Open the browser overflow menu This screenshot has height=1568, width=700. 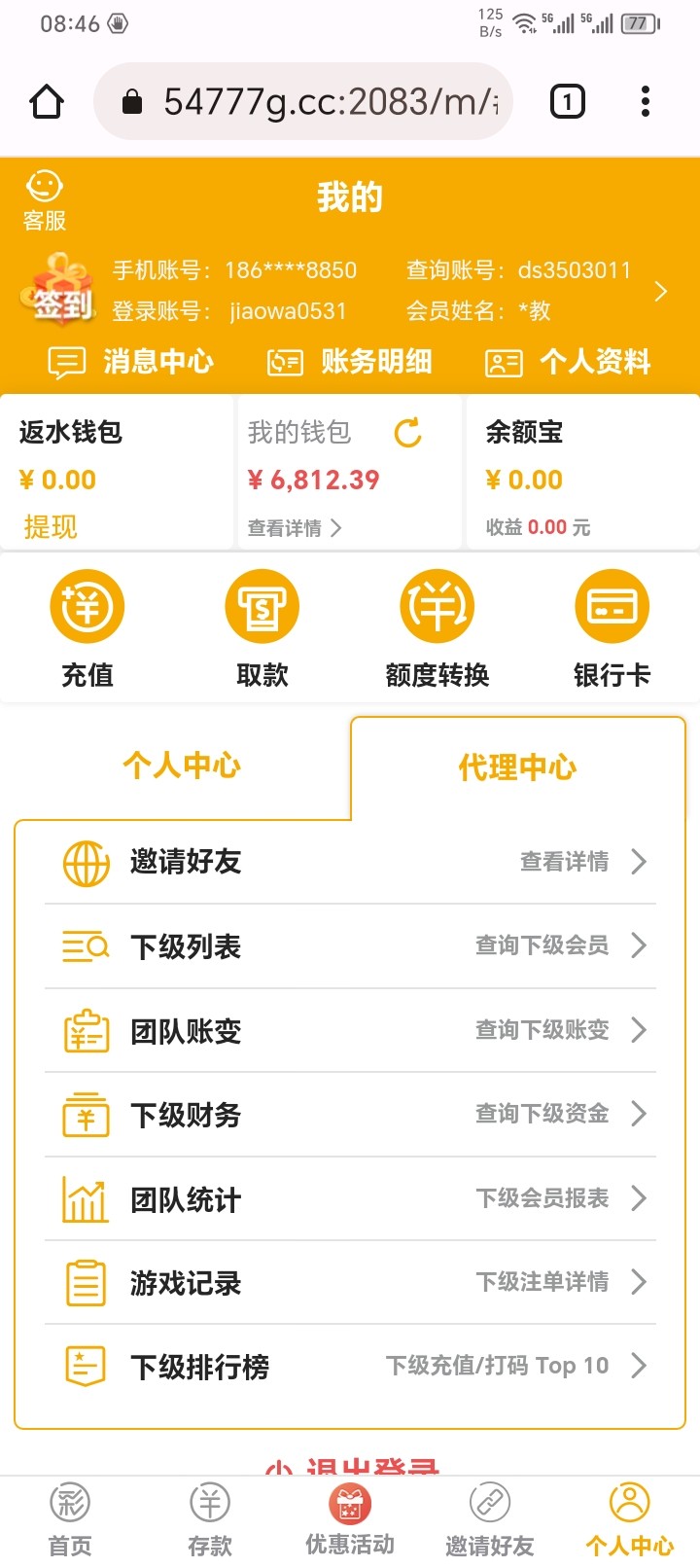click(646, 101)
